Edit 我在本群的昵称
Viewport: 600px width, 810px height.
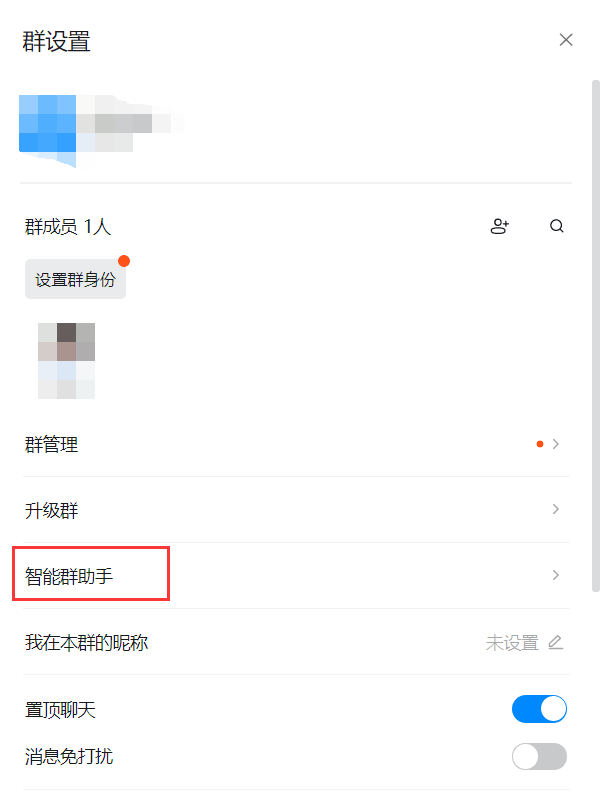(555, 642)
